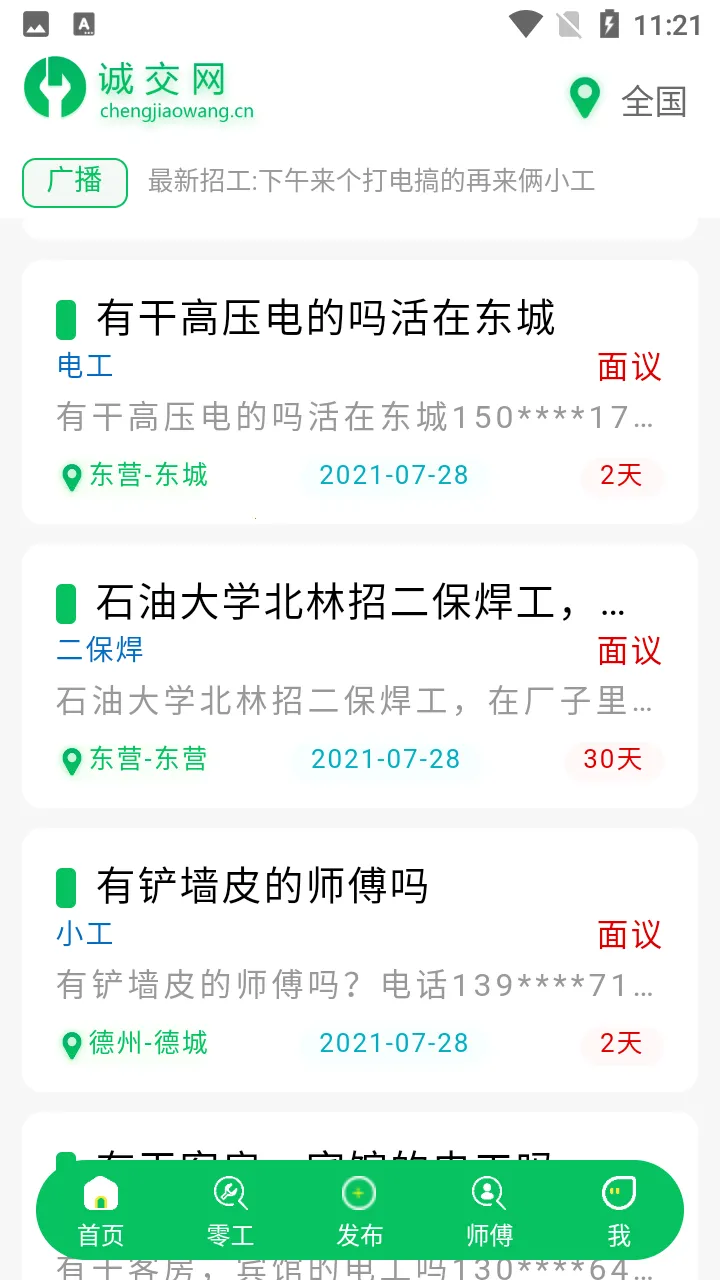720x1280 pixels.
Task: Open listing 有铲墙皮的师傅吗
Action: tap(262, 886)
